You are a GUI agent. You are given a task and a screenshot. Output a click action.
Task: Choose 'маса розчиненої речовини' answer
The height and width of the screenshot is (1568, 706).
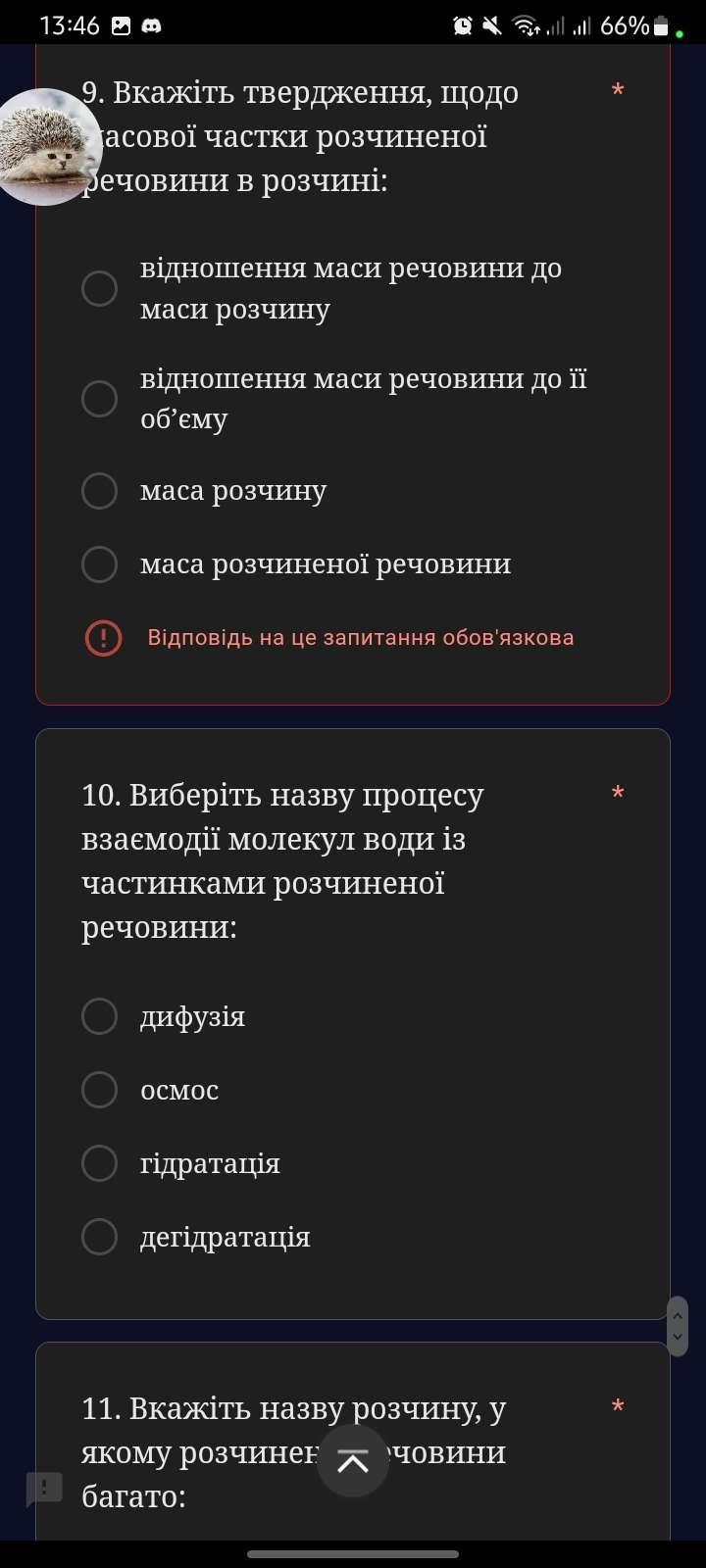pyautogui.click(x=99, y=563)
